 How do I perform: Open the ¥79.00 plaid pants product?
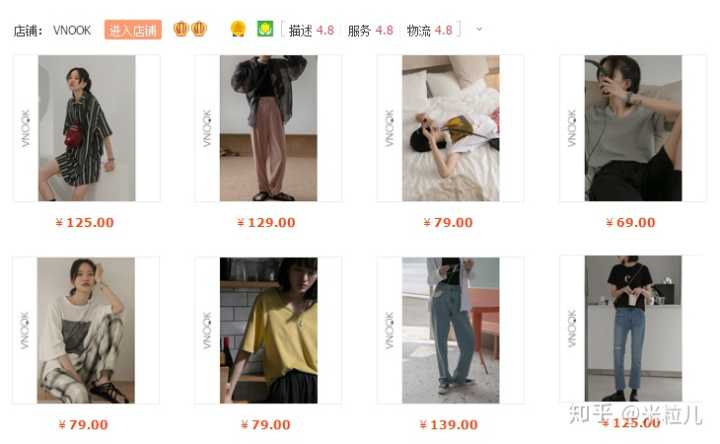[85, 330]
